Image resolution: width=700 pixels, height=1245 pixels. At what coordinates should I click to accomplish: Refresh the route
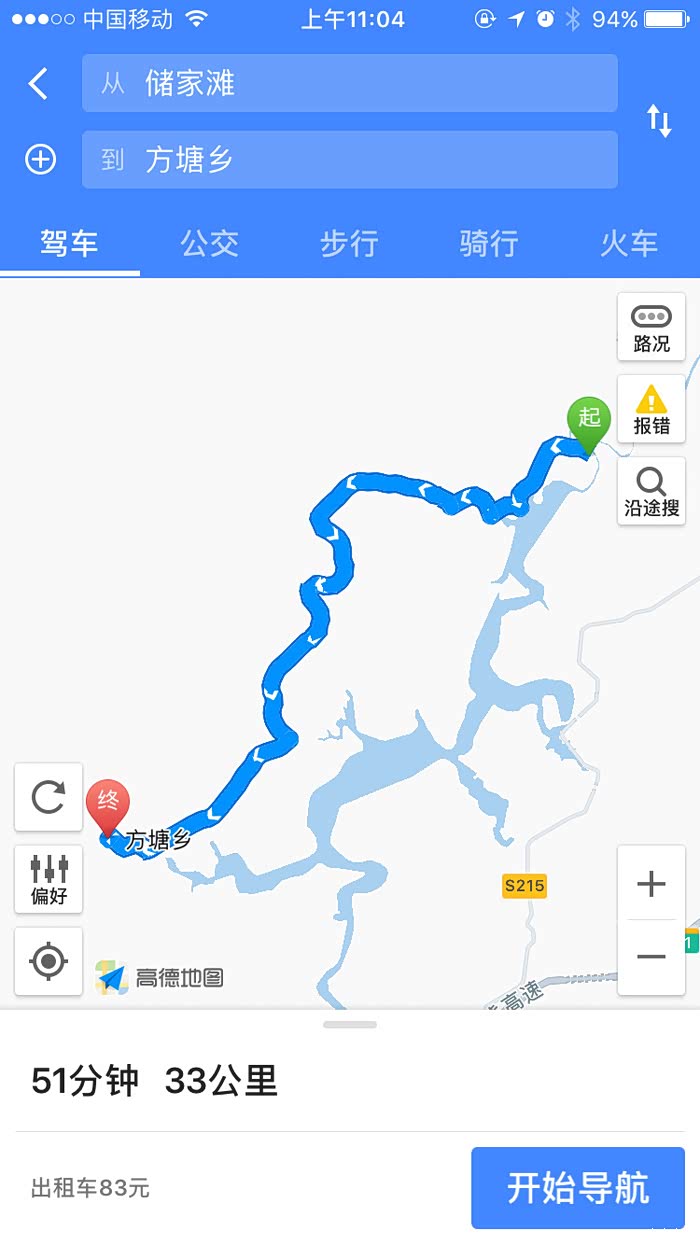point(48,797)
